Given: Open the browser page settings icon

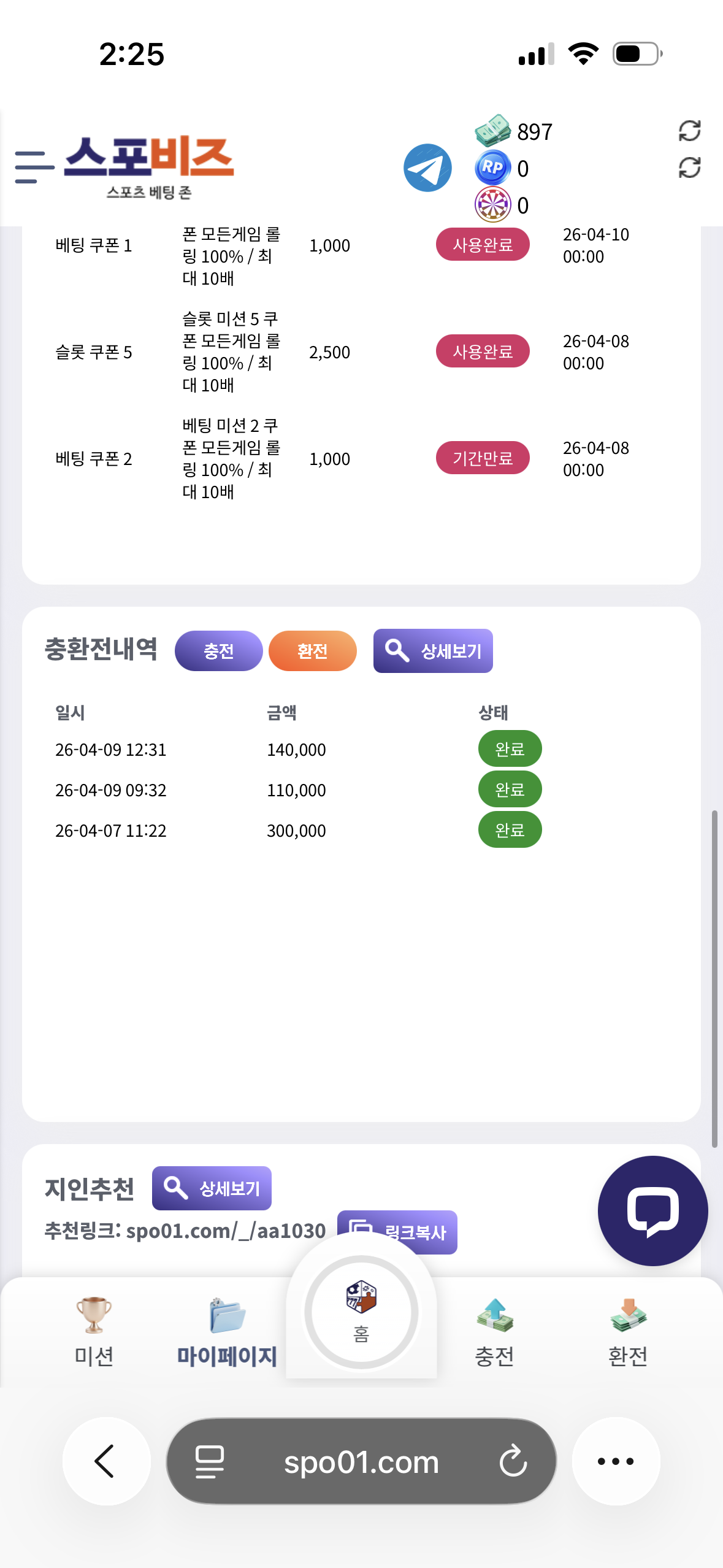Looking at the screenshot, I should (209, 1462).
